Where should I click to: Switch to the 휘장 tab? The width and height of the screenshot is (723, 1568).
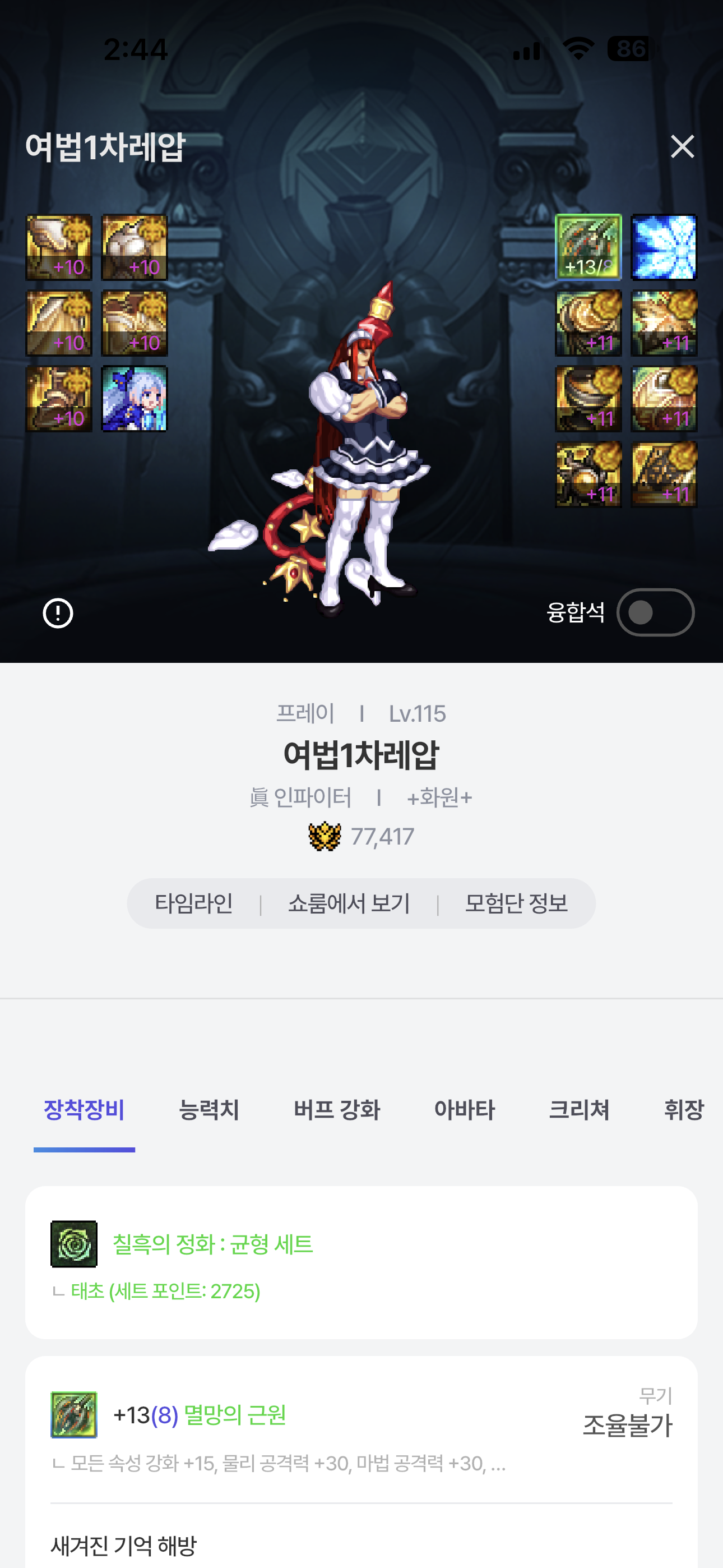click(683, 1110)
